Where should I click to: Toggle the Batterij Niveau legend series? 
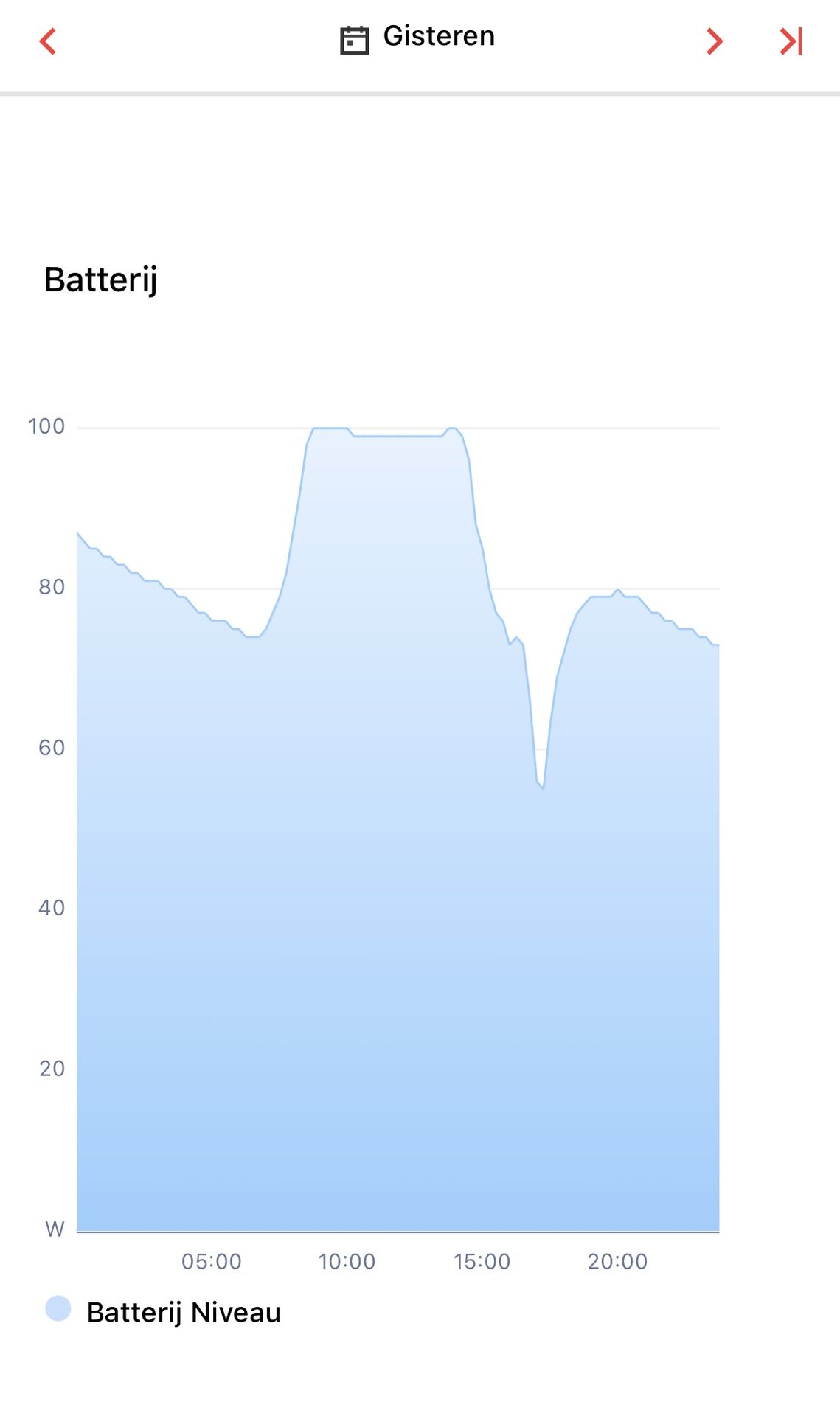(x=163, y=1312)
